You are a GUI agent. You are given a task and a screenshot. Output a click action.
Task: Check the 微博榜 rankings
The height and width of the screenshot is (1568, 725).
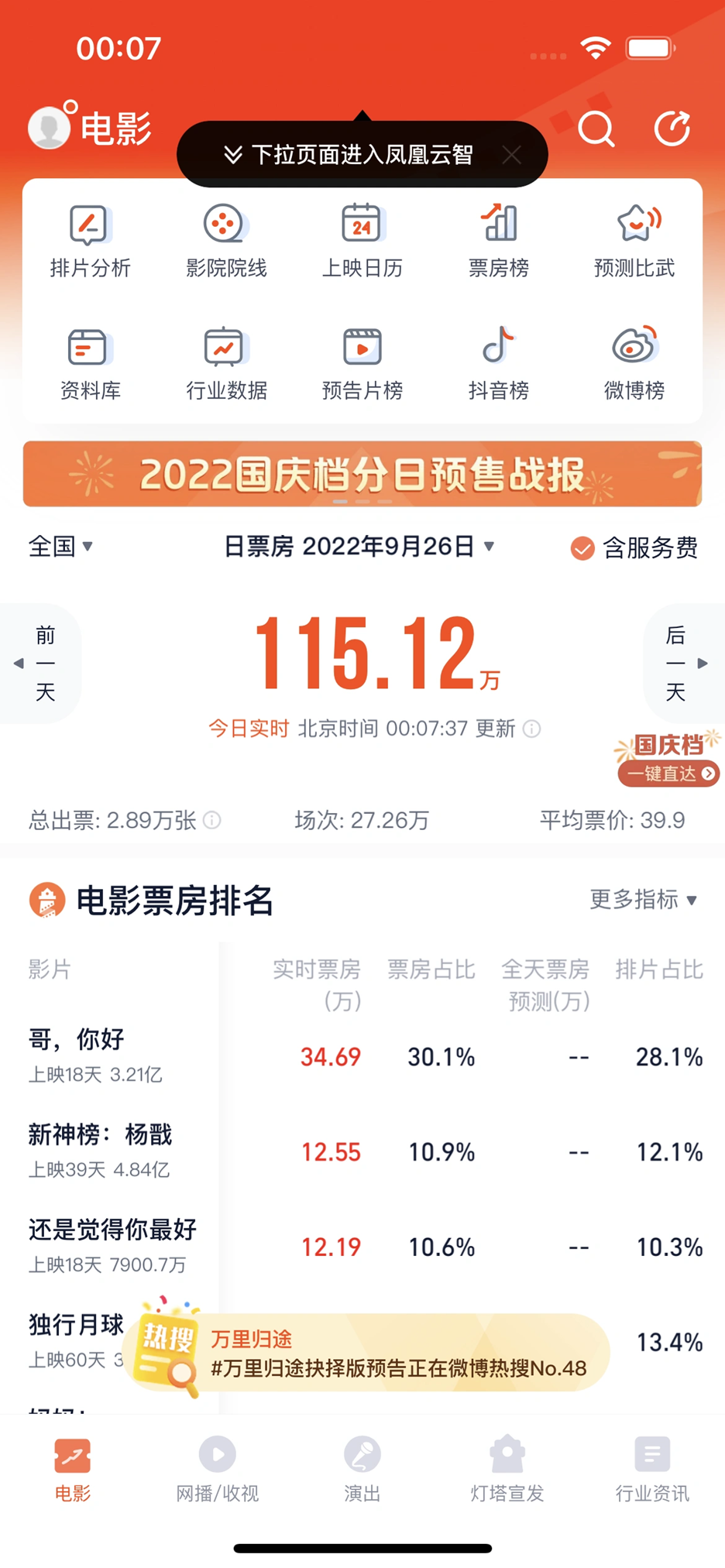point(634,362)
